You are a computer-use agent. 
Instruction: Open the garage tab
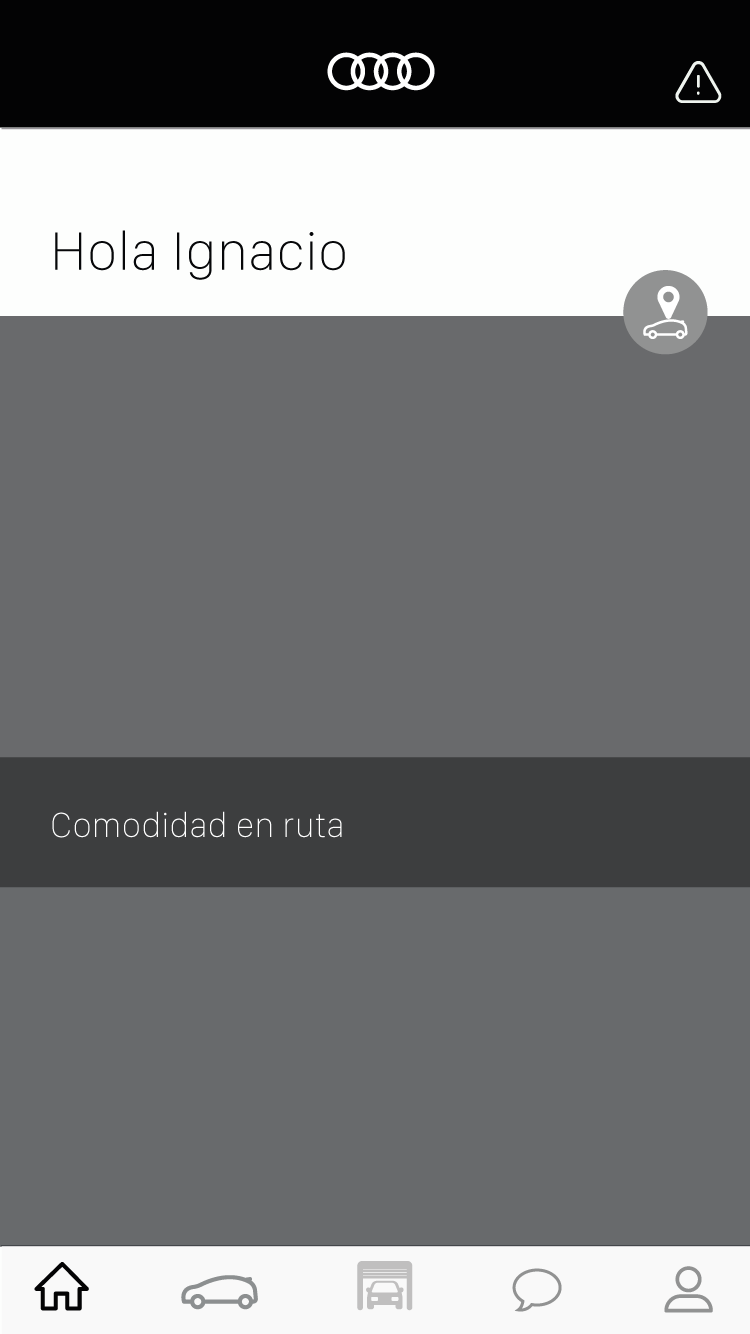(385, 1286)
